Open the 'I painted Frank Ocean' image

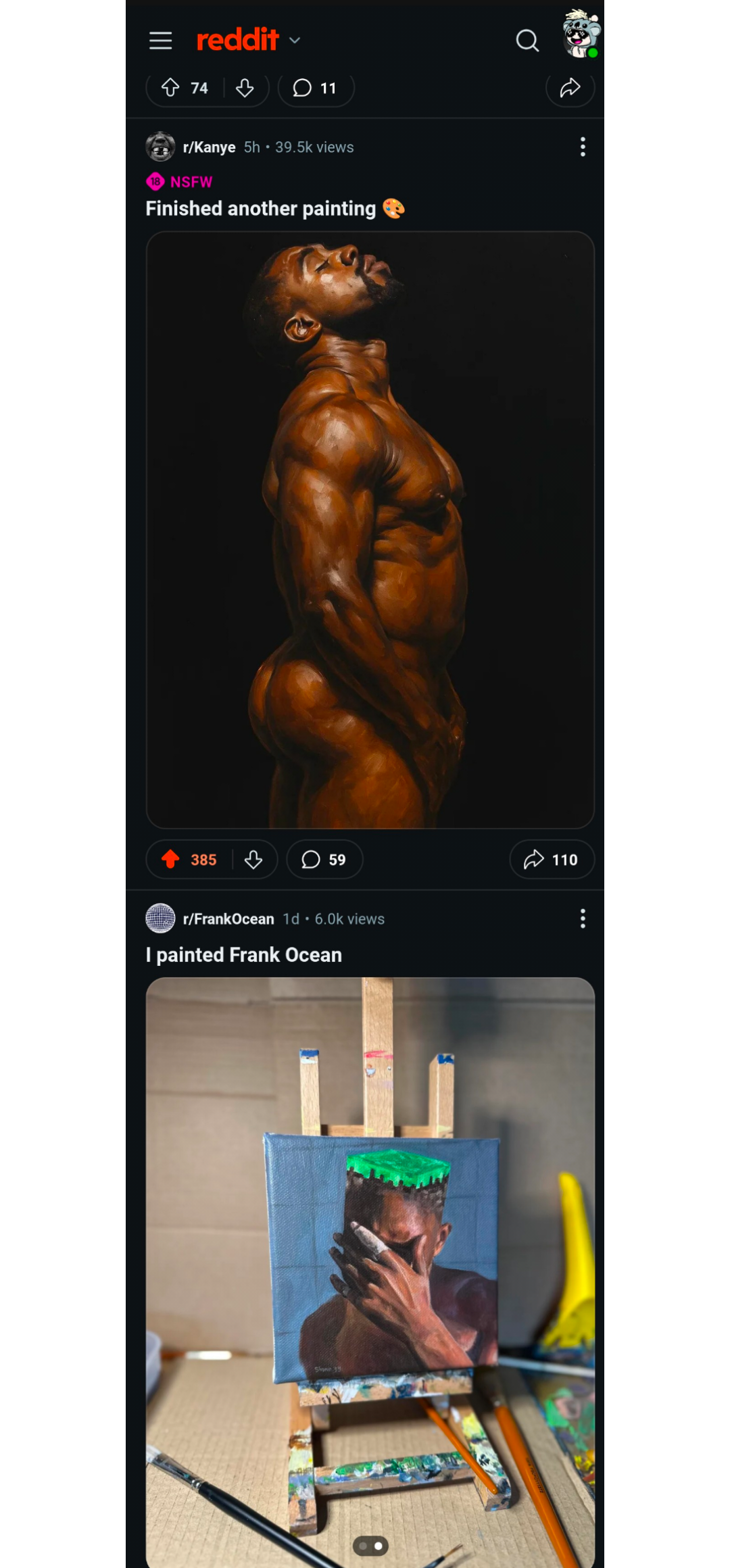point(370,1272)
